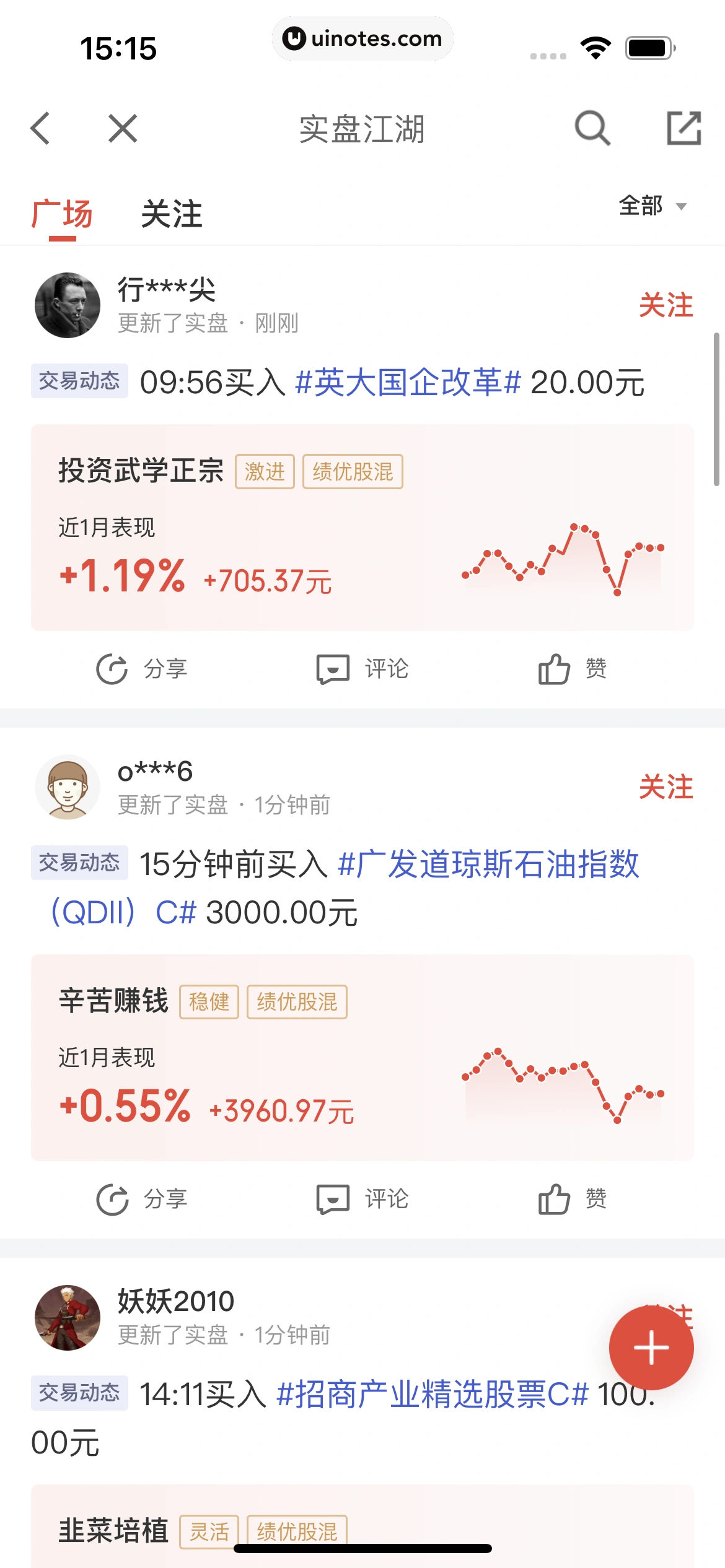Go back using the left arrow
Image resolution: width=725 pixels, height=1568 pixels.
coord(41,129)
